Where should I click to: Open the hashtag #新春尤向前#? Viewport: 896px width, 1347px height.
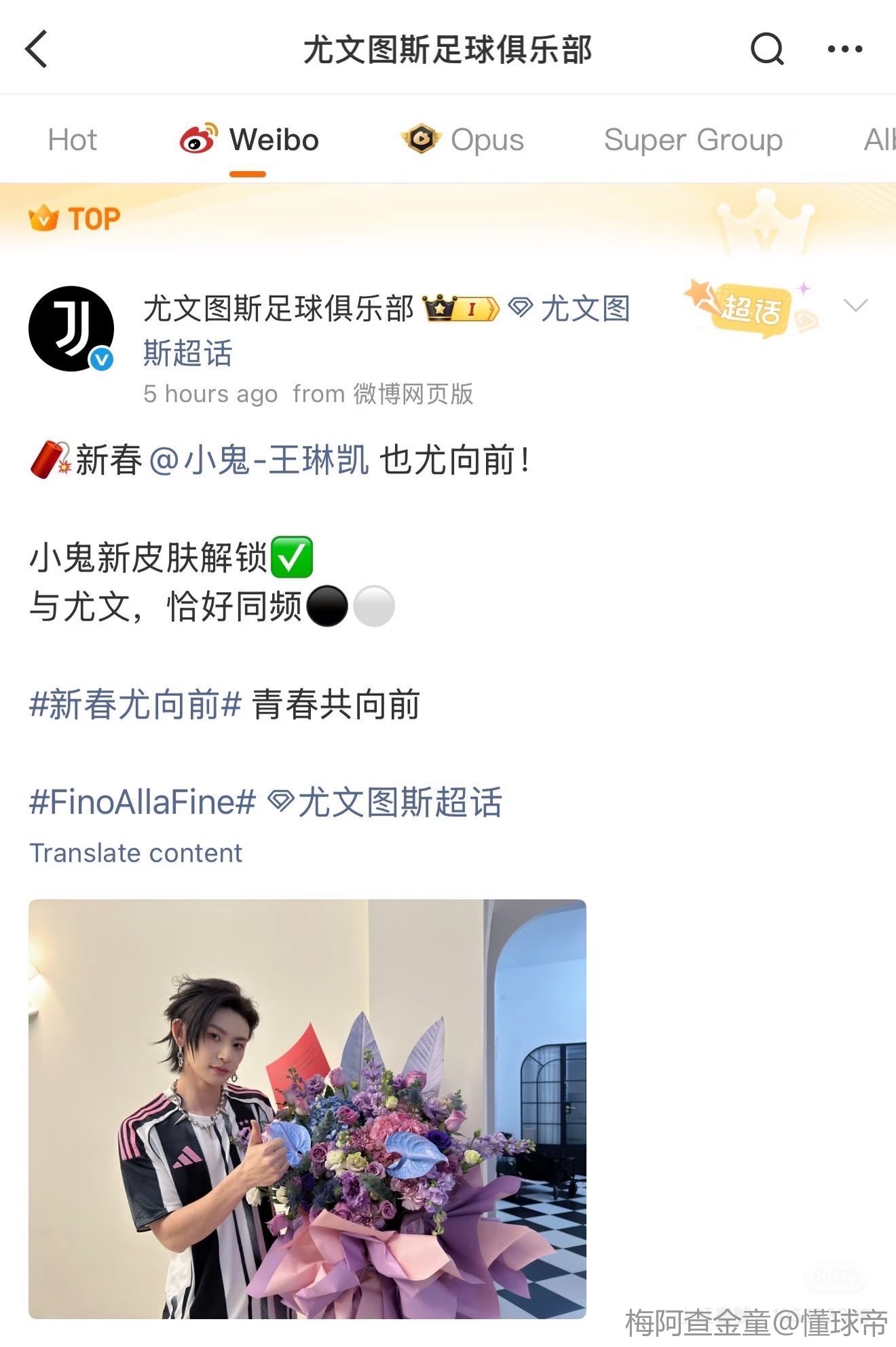point(135,703)
